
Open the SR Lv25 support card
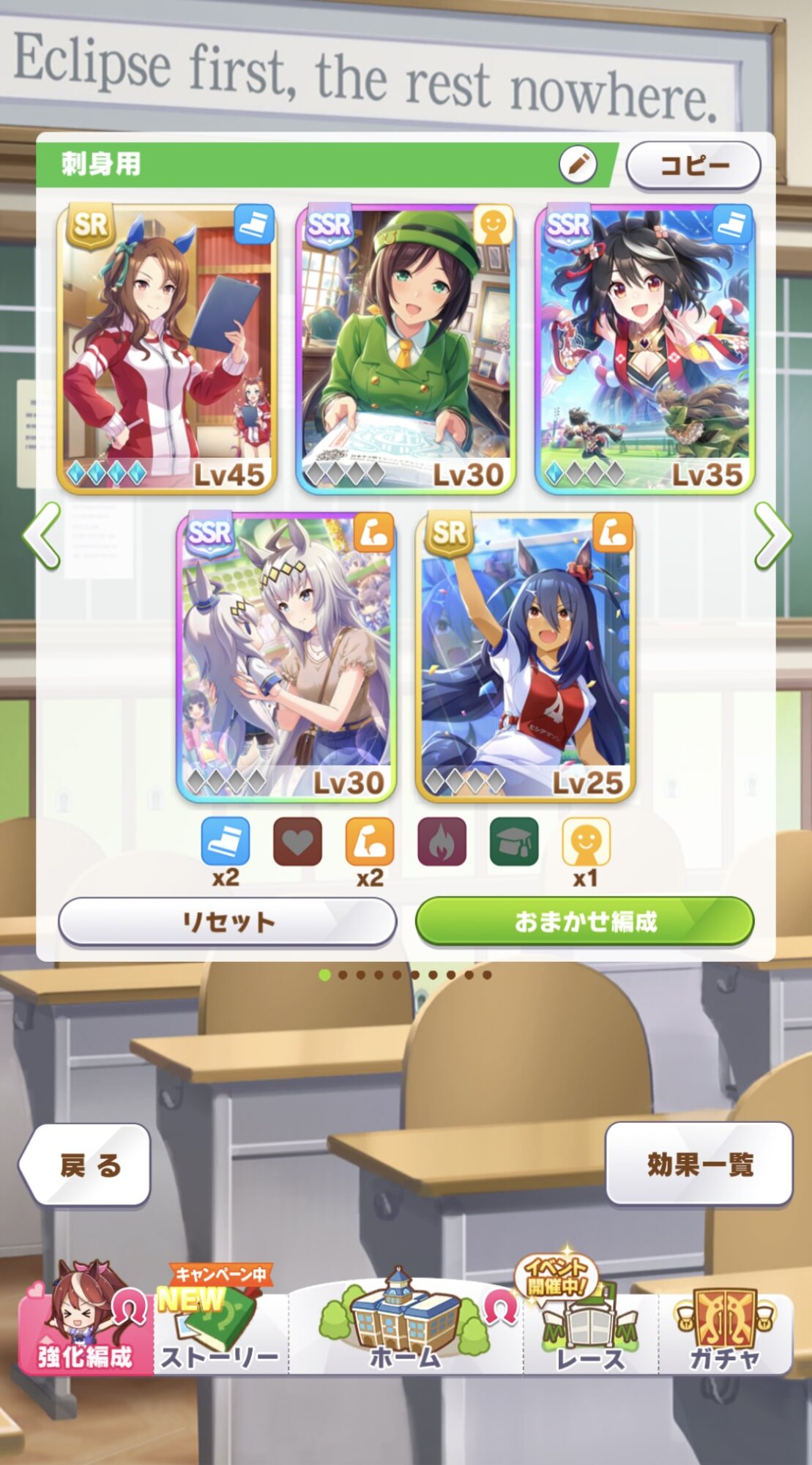(x=525, y=657)
